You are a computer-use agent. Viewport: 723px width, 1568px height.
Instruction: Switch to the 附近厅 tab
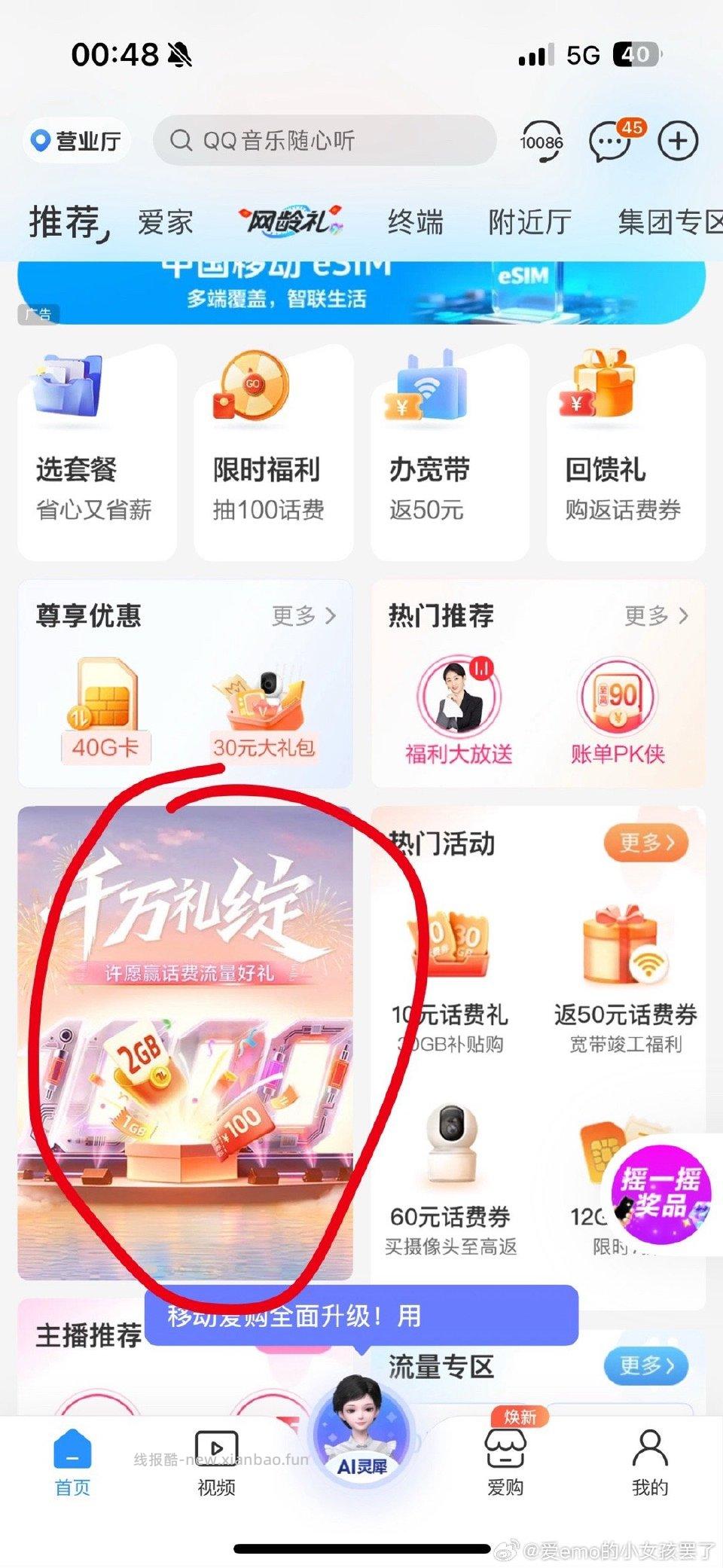(x=529, y=221)
